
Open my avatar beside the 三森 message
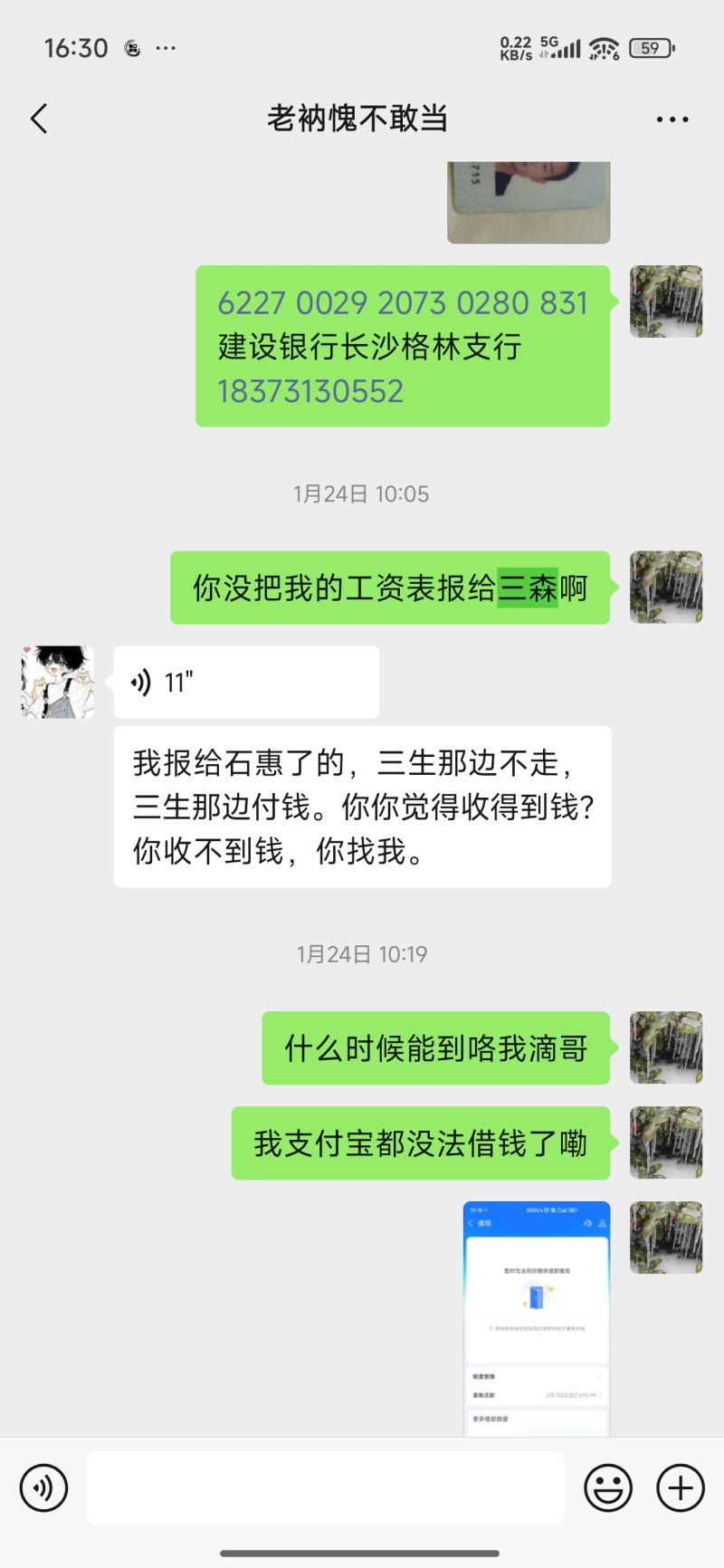pos(666,588)
